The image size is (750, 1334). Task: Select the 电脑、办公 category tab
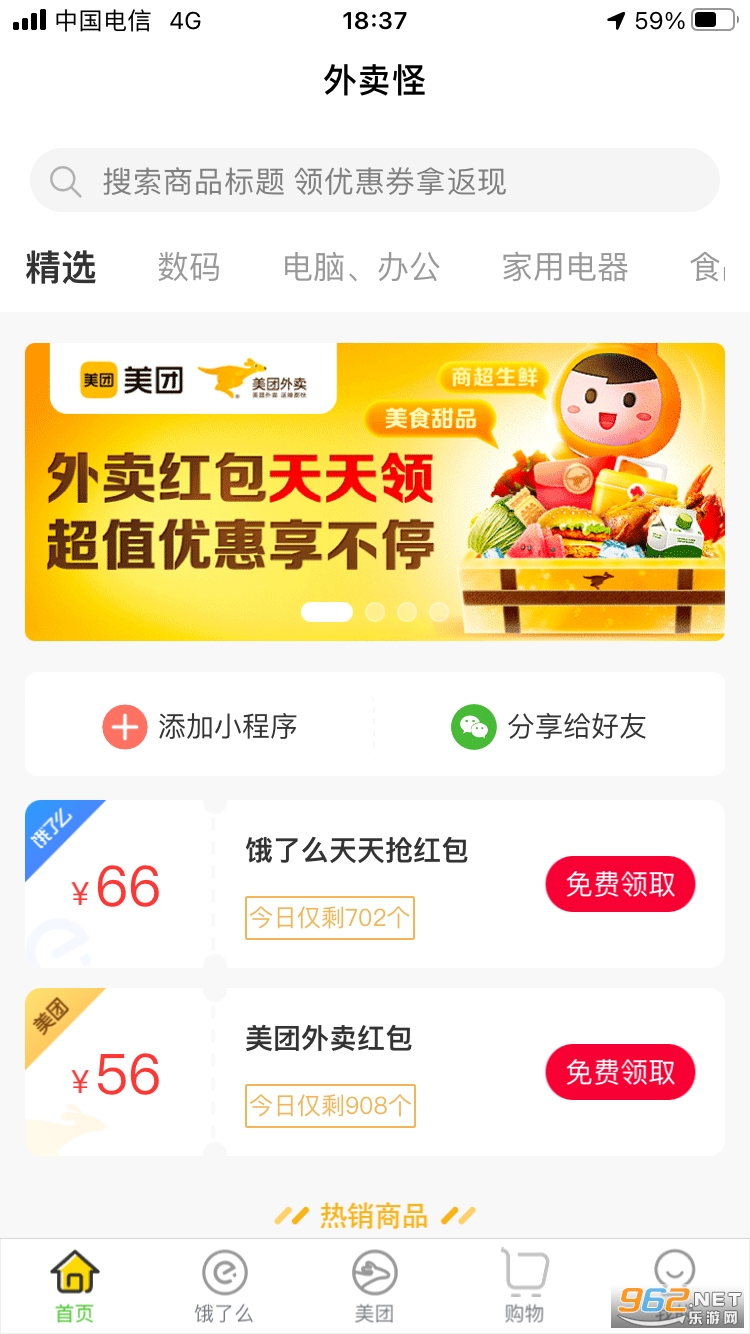[x=361, y=268]
